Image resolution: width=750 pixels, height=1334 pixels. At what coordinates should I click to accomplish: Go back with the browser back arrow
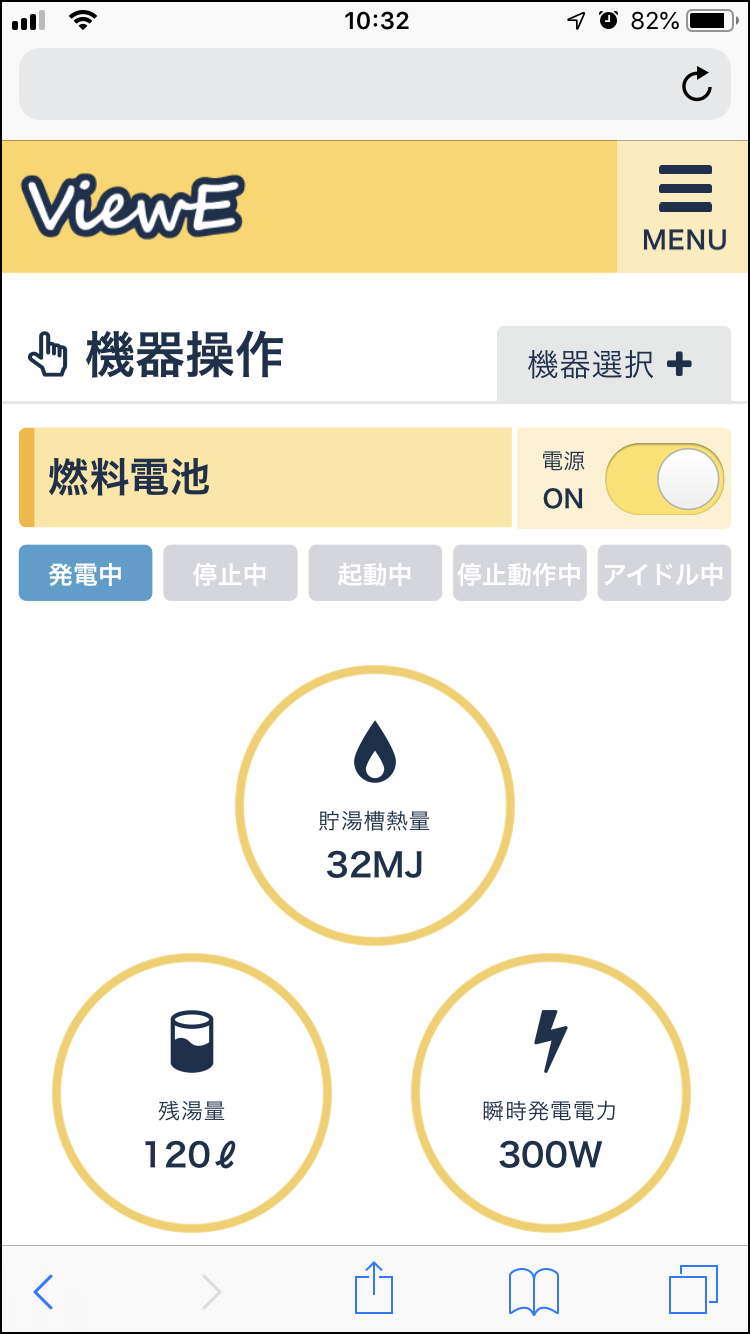[x=43, y=1292]
